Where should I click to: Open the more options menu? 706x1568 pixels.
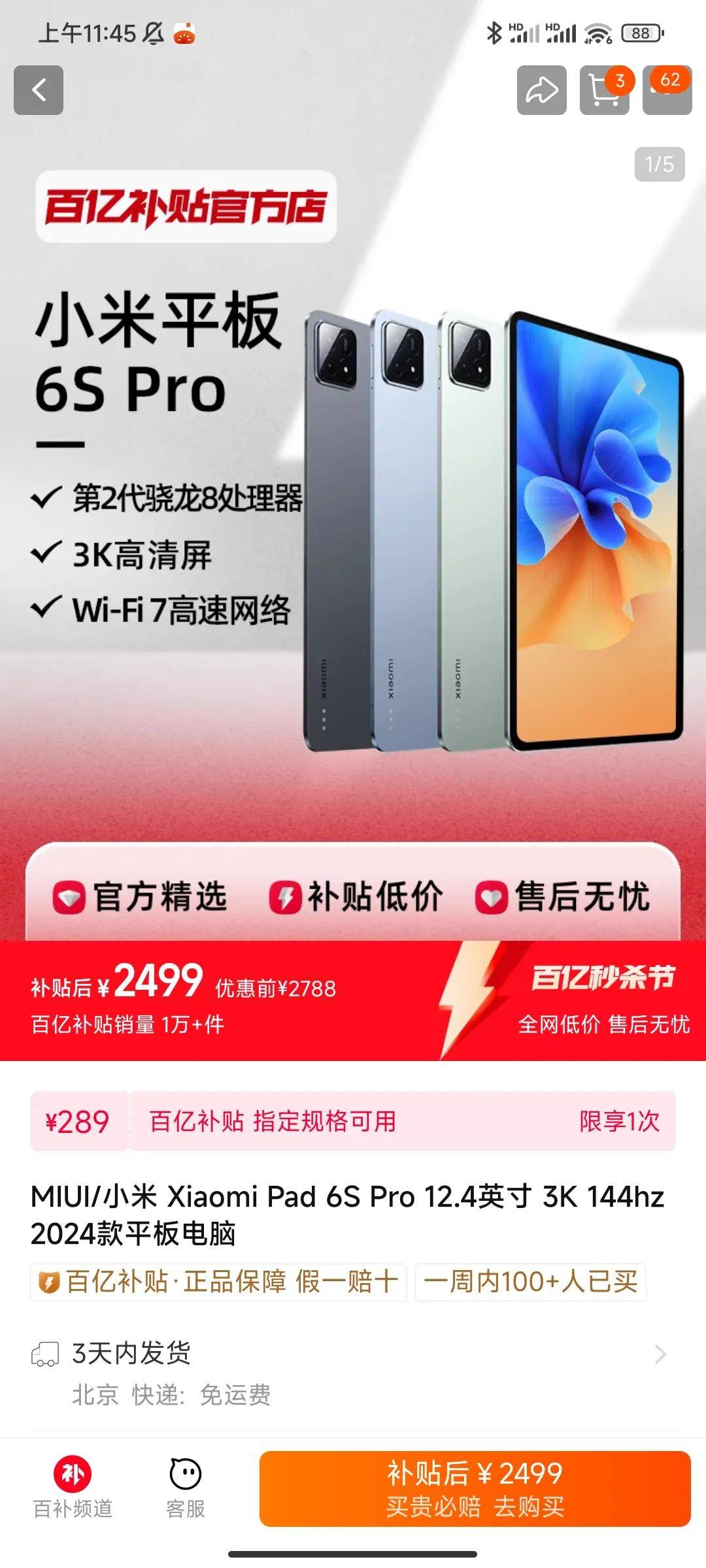pyautogui.click(x=667, y=90)
